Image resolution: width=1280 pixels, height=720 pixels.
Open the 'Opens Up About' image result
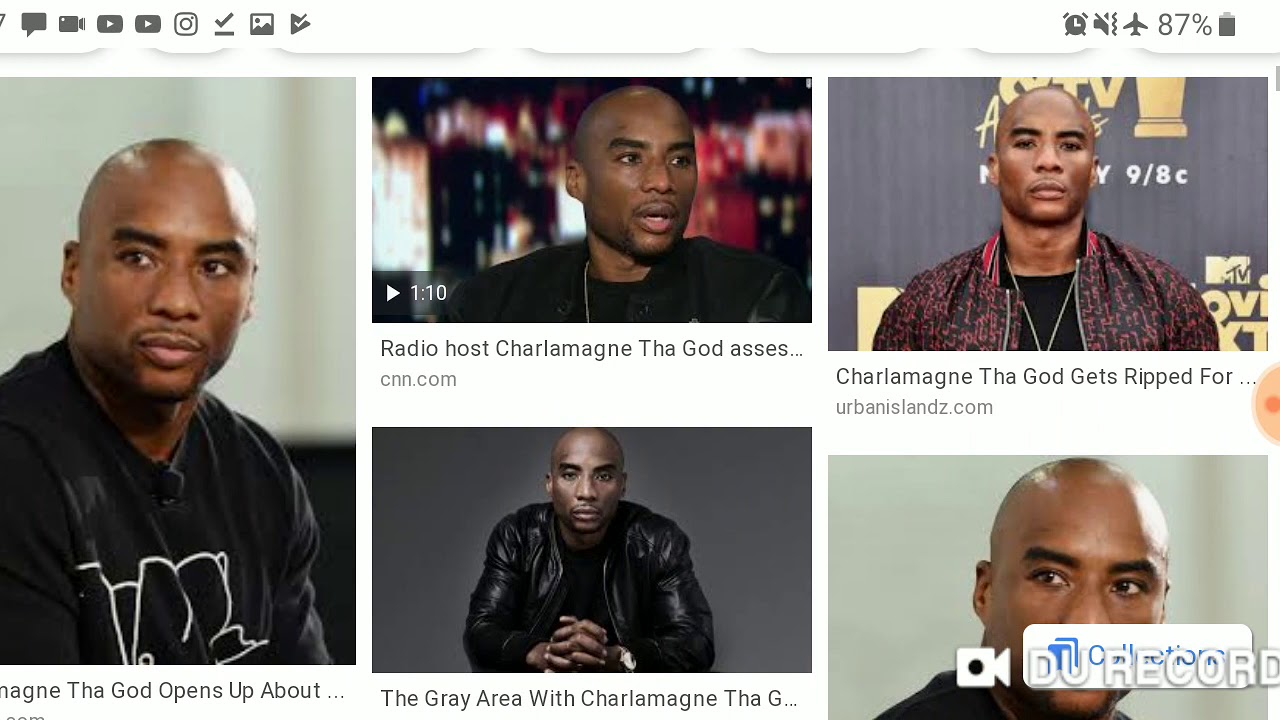(x=177, y=370)
